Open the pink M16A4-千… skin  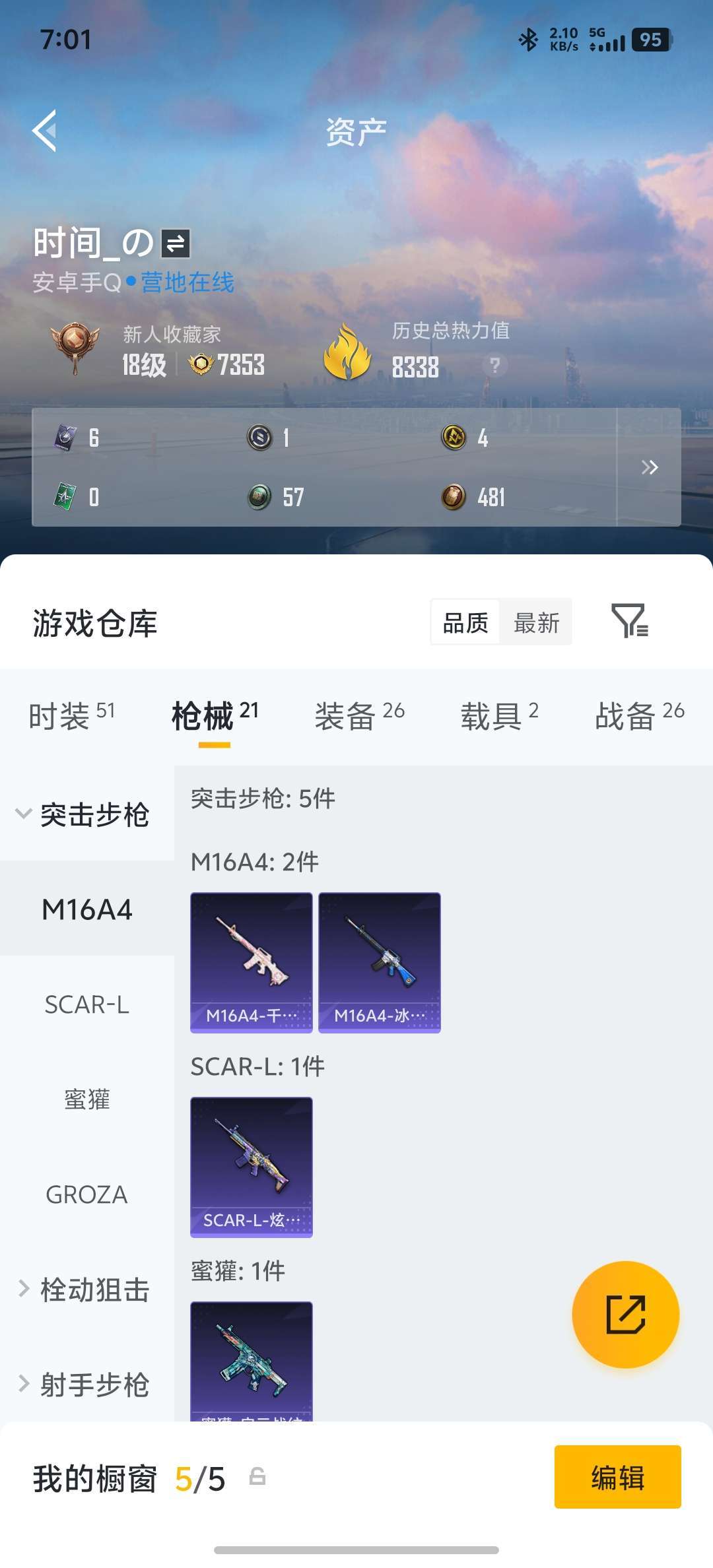[x=251, y=962]
